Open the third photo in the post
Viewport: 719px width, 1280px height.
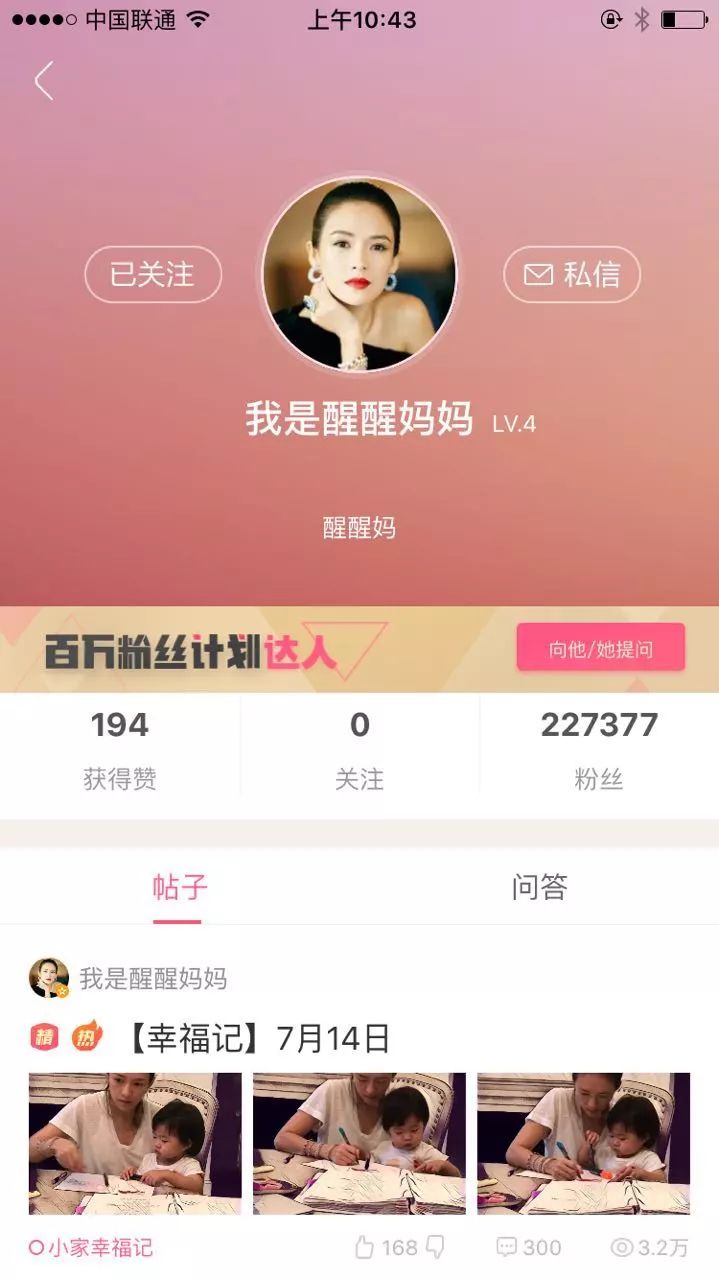pos(583,1143)
